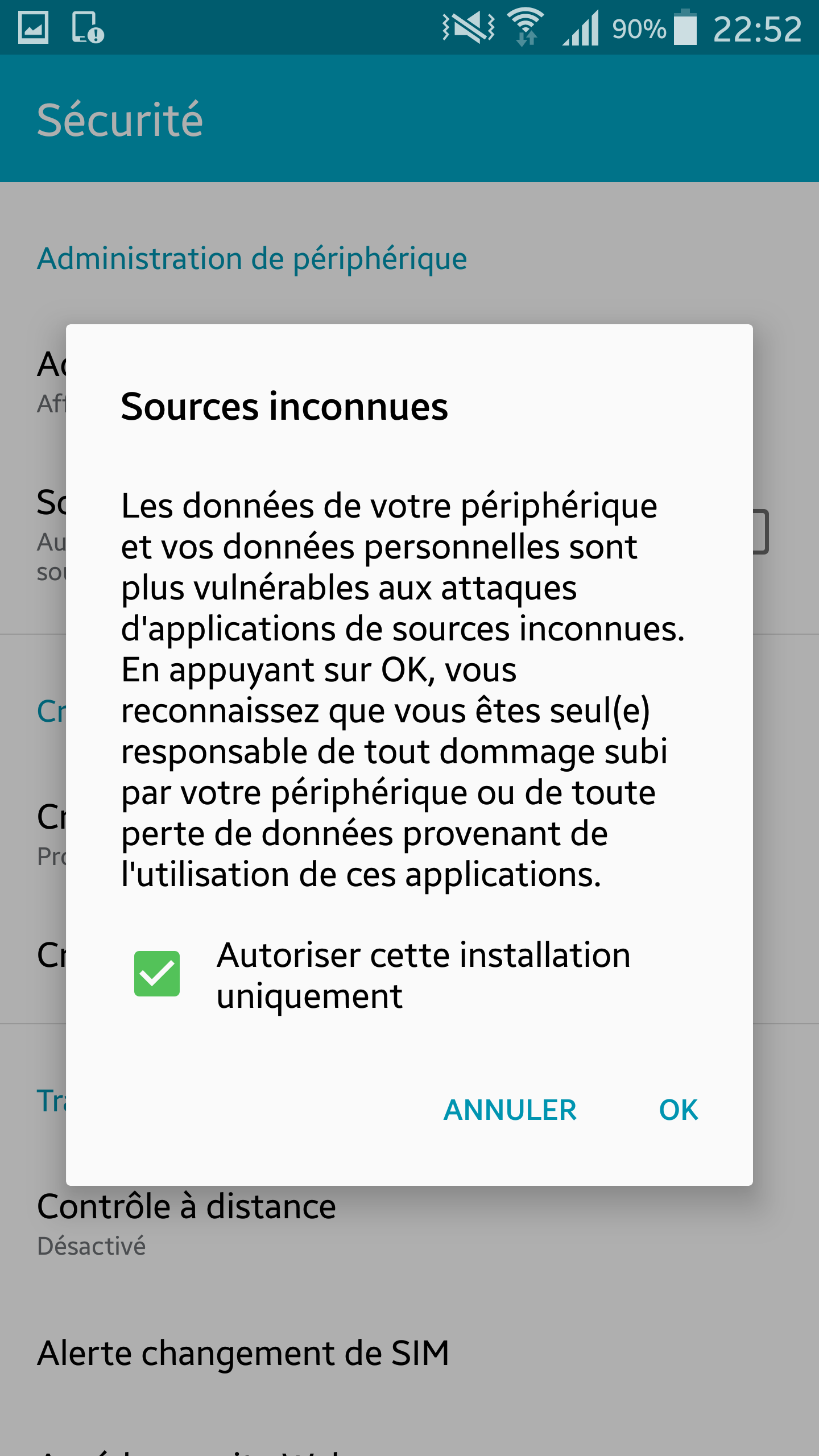The height and width of the screenshot is (1456, 819).
Task: Uncheck 'Autoriser cette installation uniquement'
Action: (x=157, y=974)
